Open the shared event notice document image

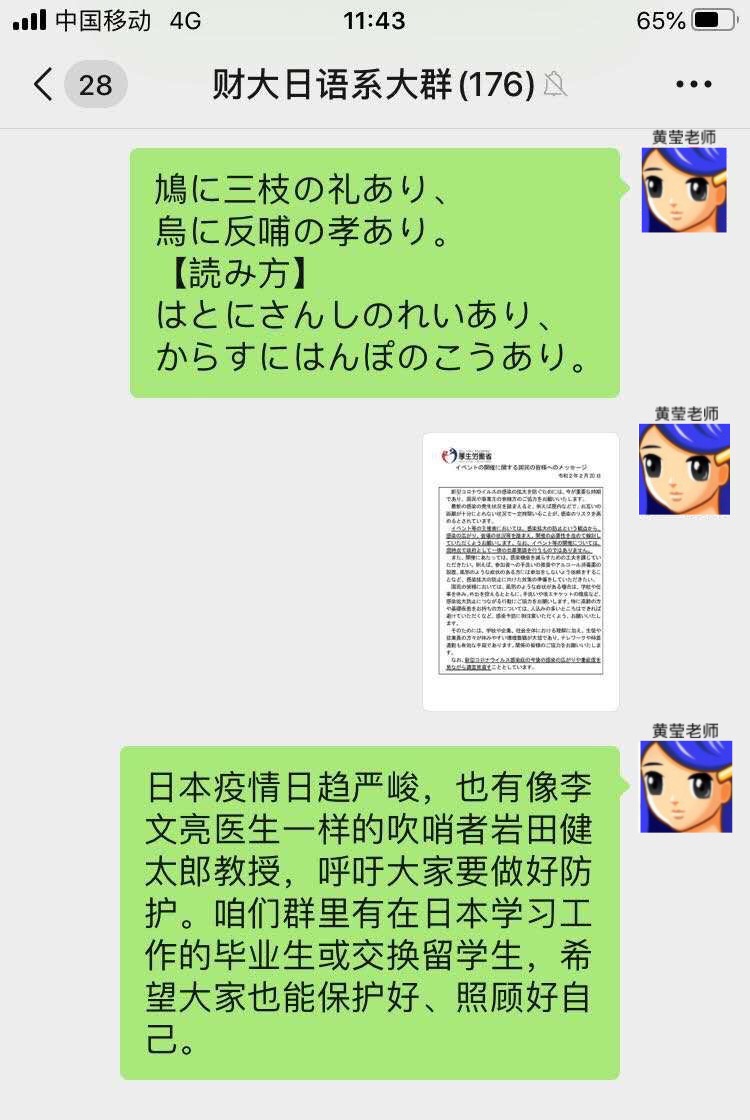(x=520, y=571)
